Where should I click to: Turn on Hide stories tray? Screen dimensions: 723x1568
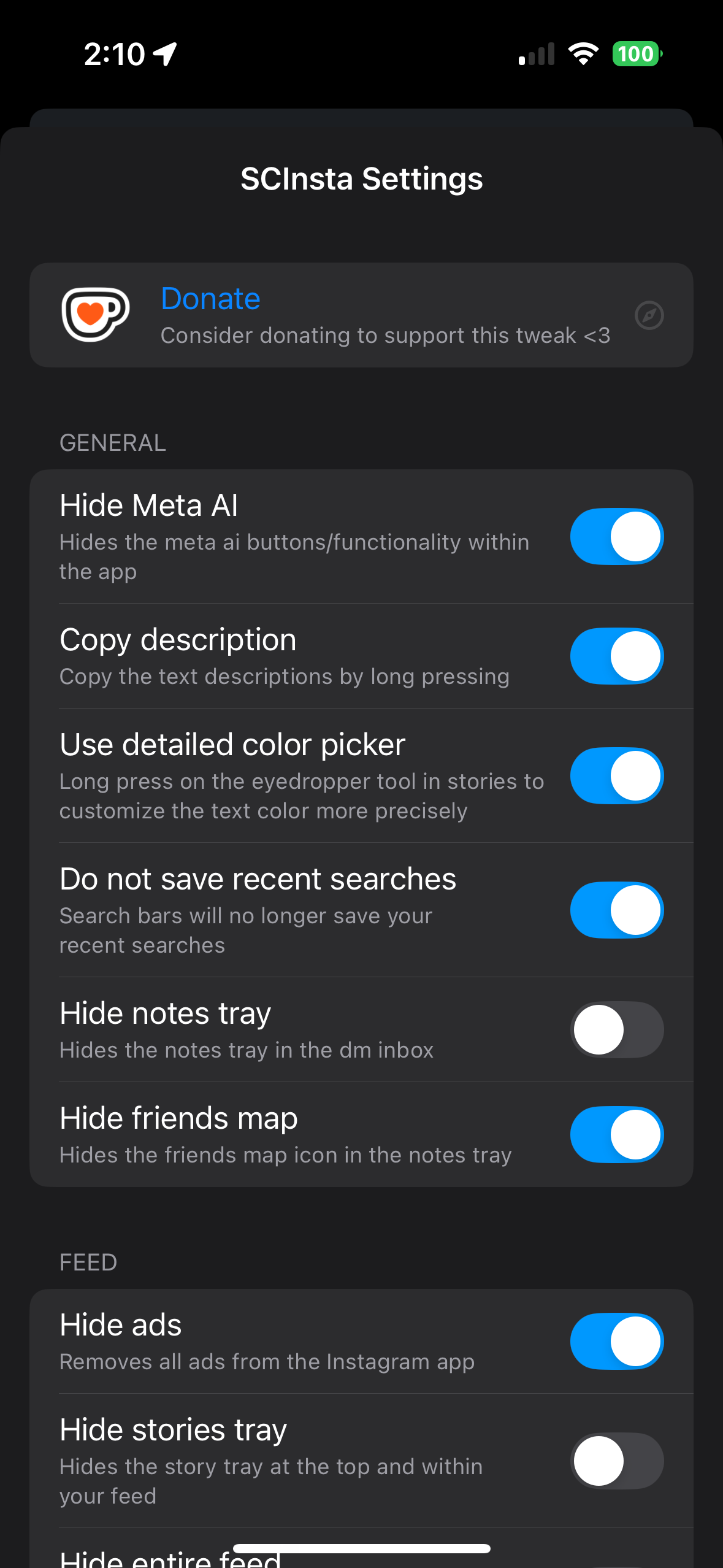616,1461
